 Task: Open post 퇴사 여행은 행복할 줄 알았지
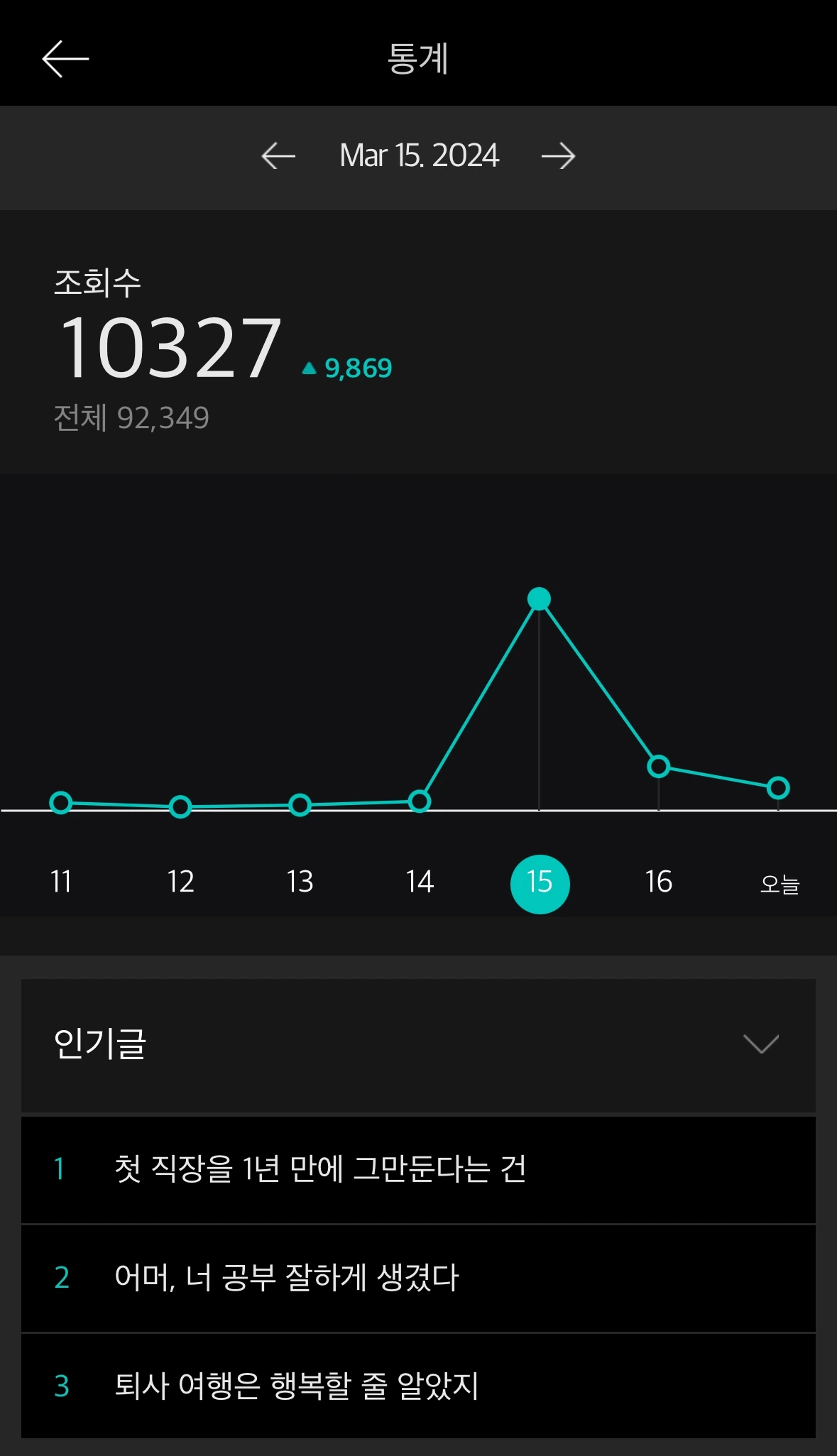(297, 1386)
